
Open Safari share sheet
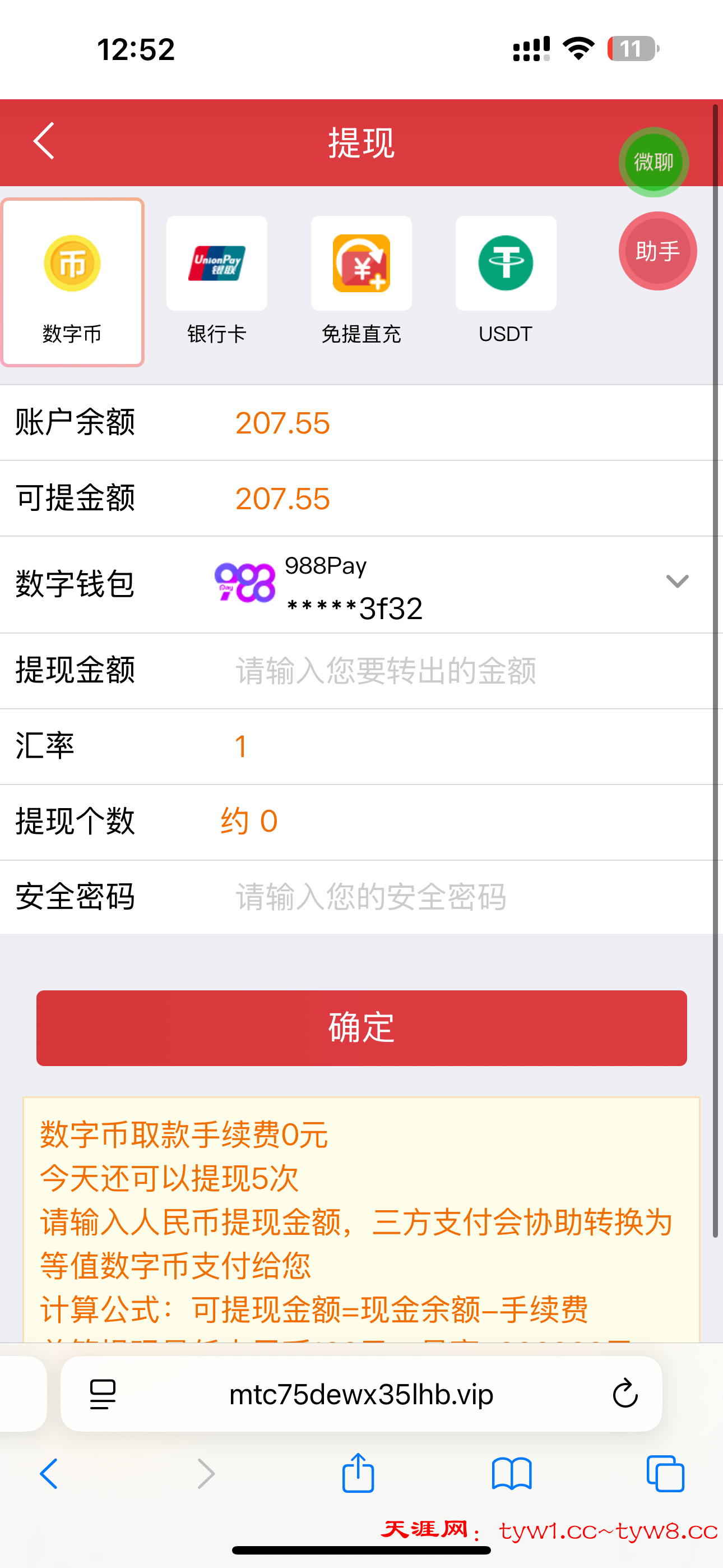click(358, 1474)
